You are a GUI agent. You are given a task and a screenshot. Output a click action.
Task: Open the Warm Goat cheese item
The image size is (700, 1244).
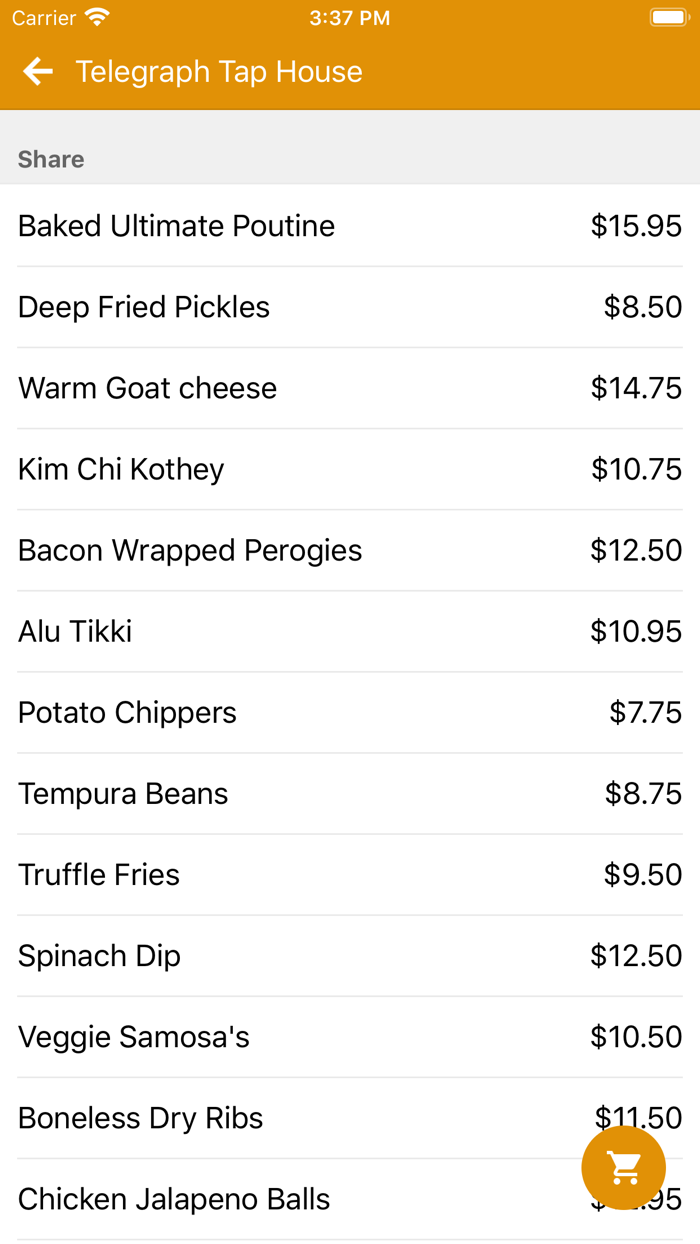point(147,388)
